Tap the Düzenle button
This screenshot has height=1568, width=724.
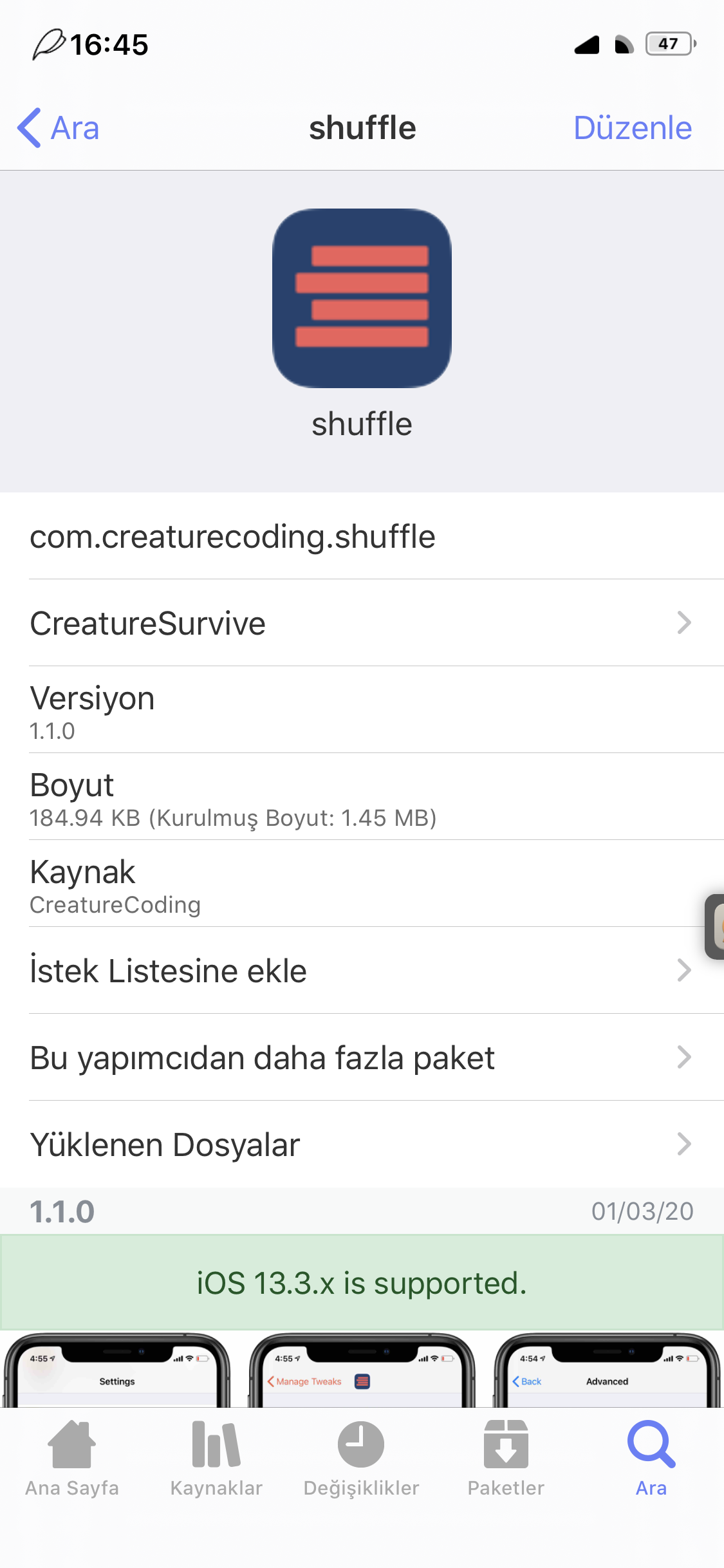pos(632,128)
